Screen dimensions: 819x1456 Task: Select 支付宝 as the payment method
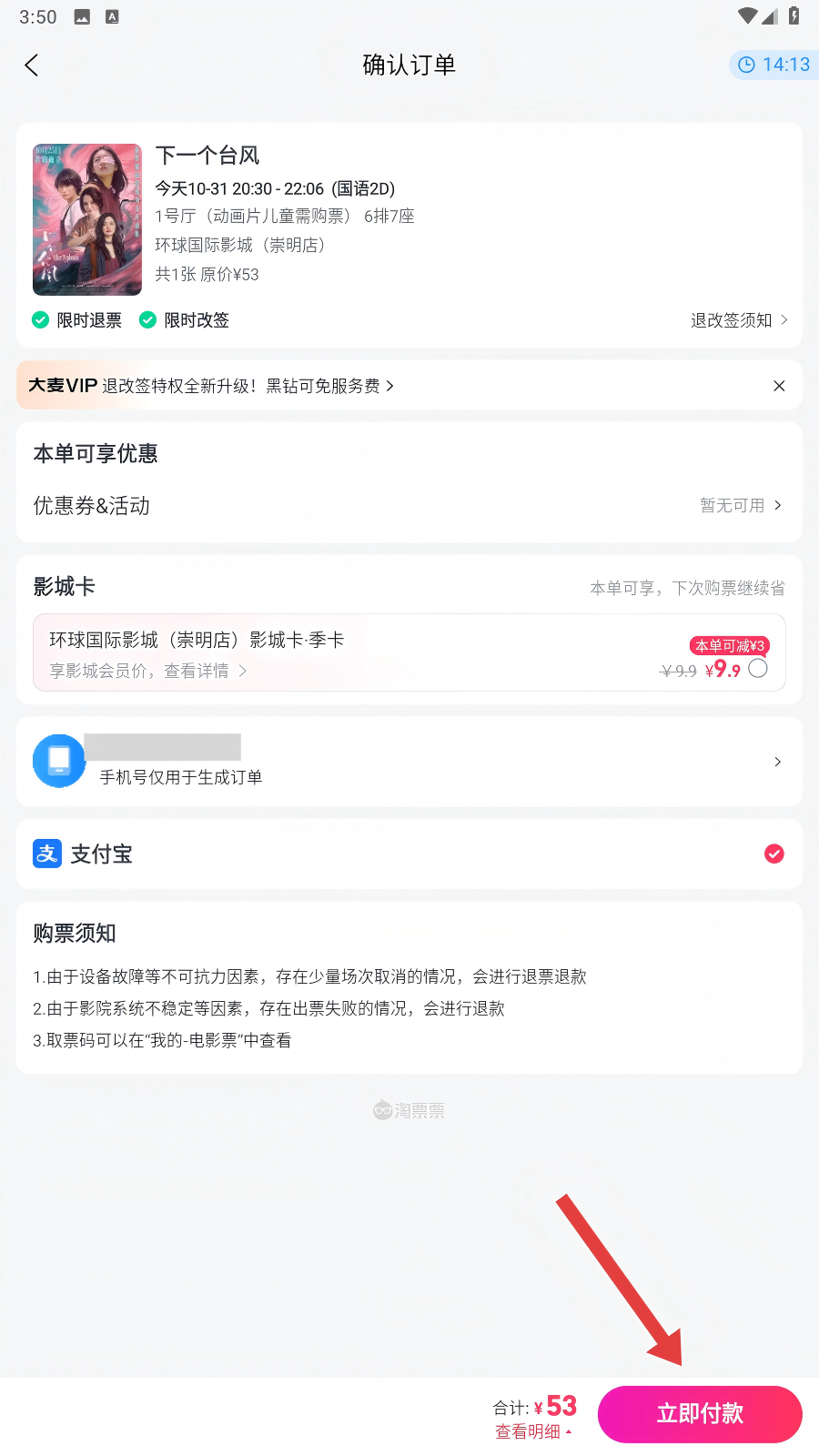pyautogui.click(x=774, y=854)
